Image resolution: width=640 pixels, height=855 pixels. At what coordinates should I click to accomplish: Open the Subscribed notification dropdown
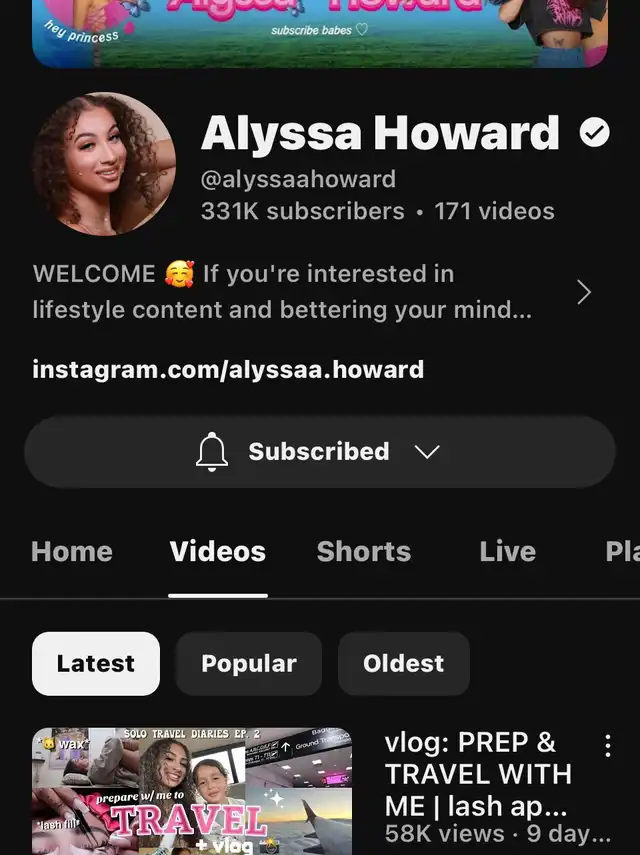pos(319,452)
